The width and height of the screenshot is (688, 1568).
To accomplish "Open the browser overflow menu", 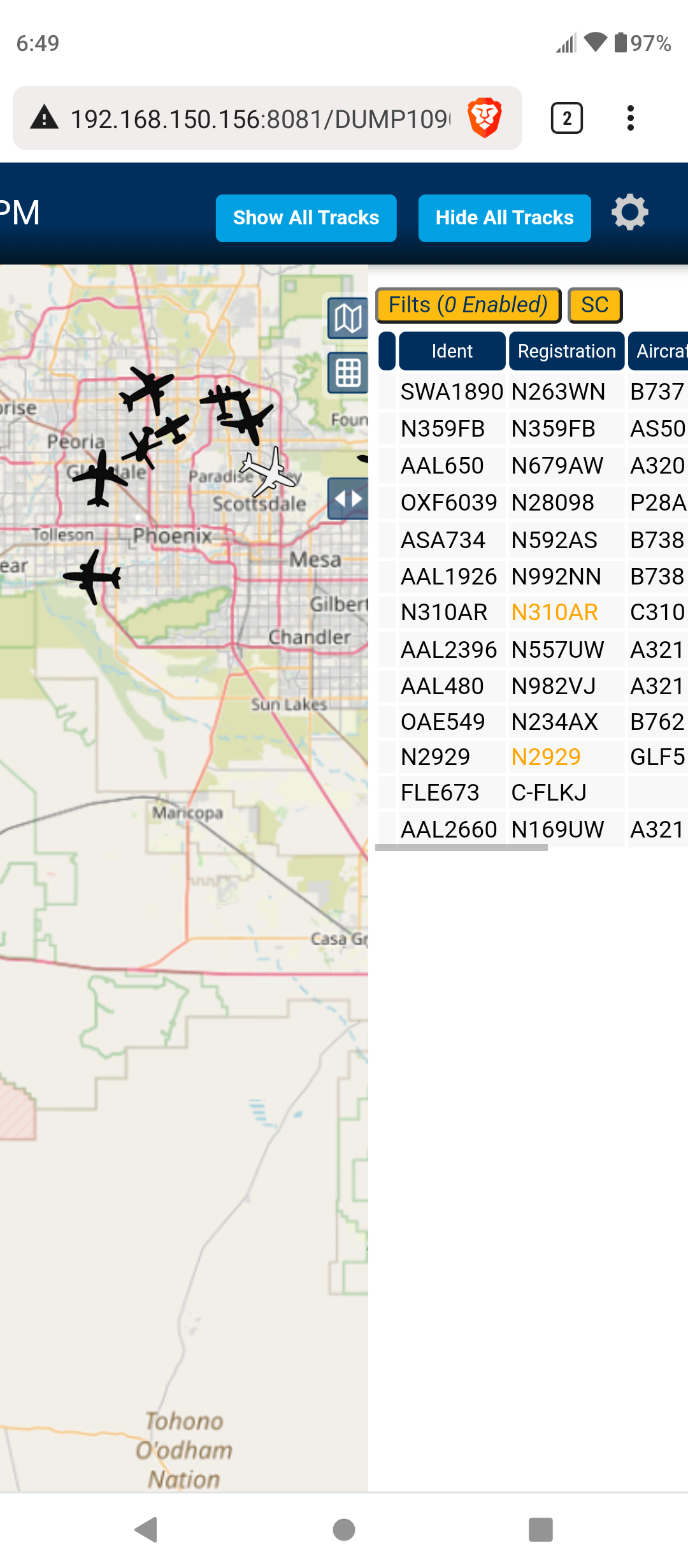I will tap(630, 118).
